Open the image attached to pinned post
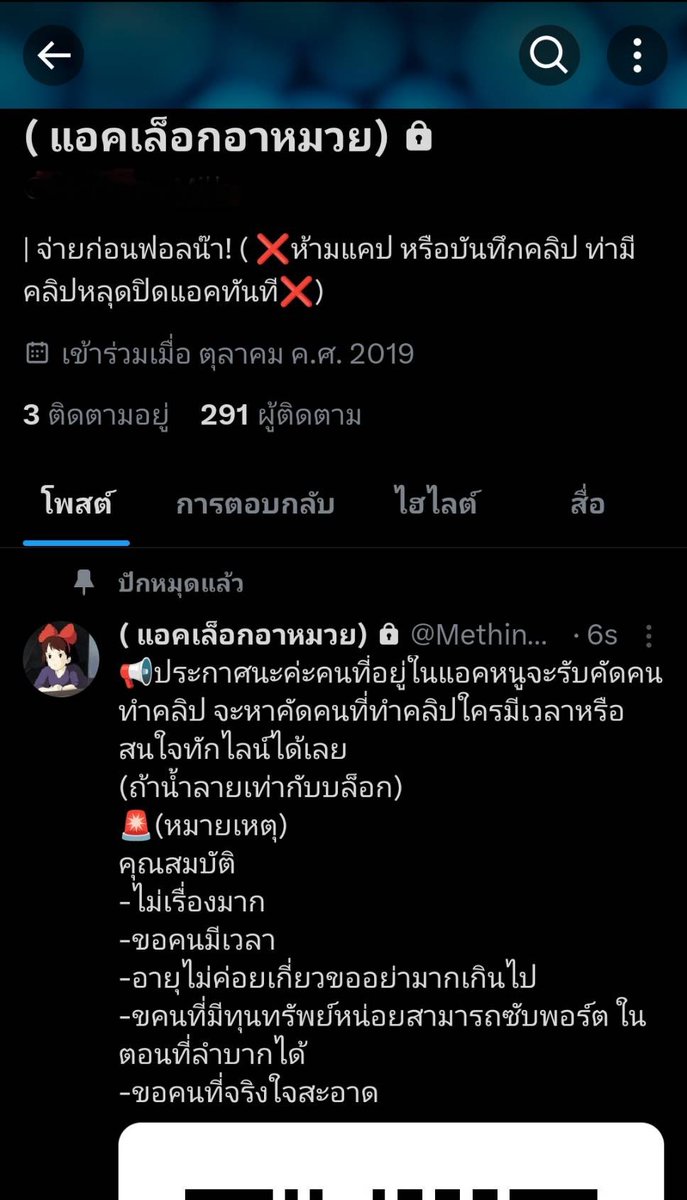The height and width of the screenshot is (1200, 687). 391,1161
